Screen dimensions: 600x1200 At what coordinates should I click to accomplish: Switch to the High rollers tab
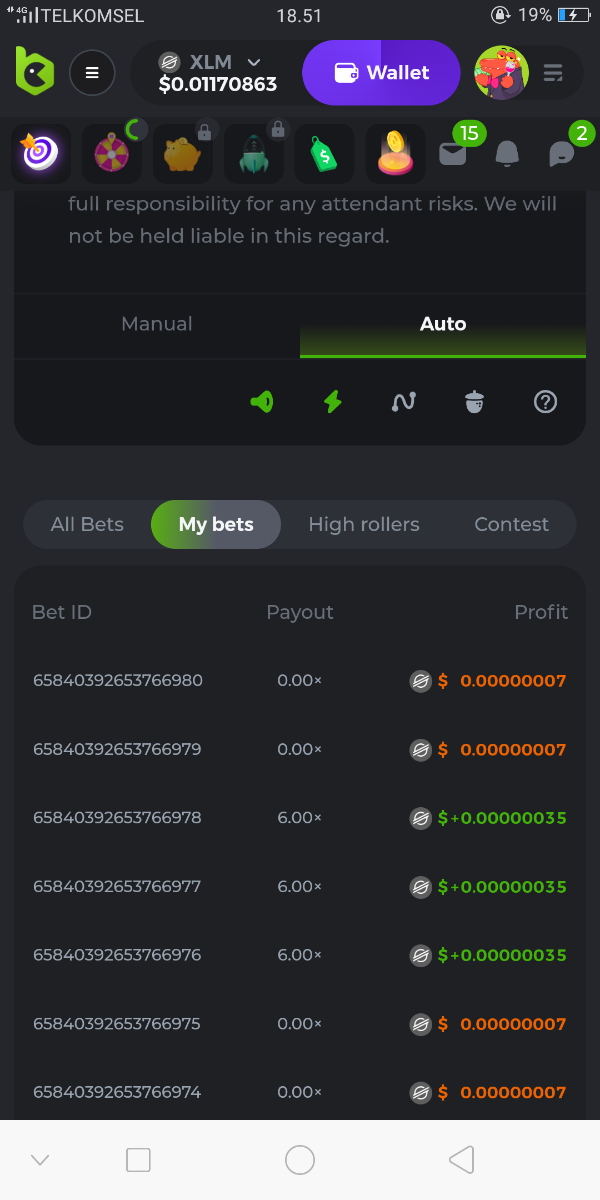pyautogui.click(x=364, y=524)
